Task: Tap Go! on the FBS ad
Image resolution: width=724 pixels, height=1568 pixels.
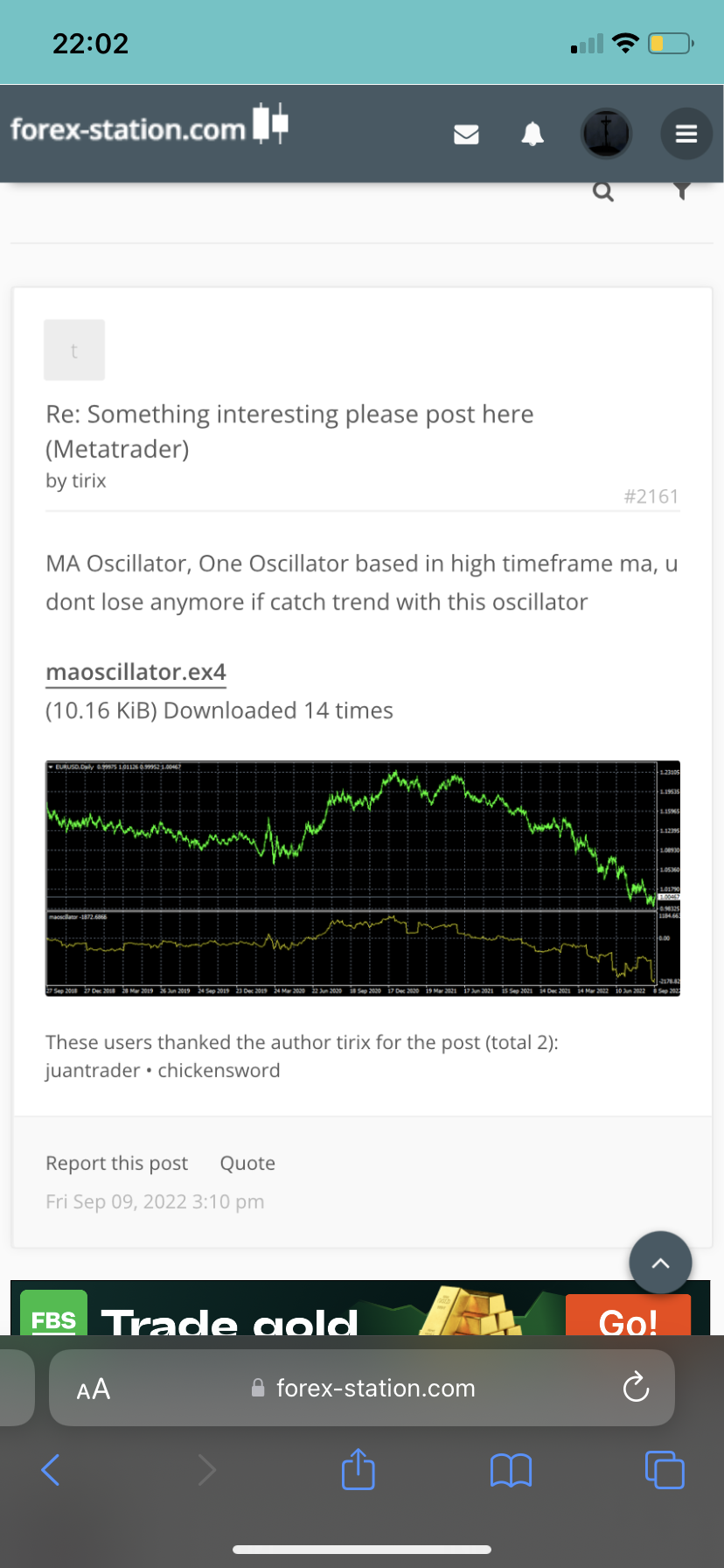Action: click(627, 1317)
